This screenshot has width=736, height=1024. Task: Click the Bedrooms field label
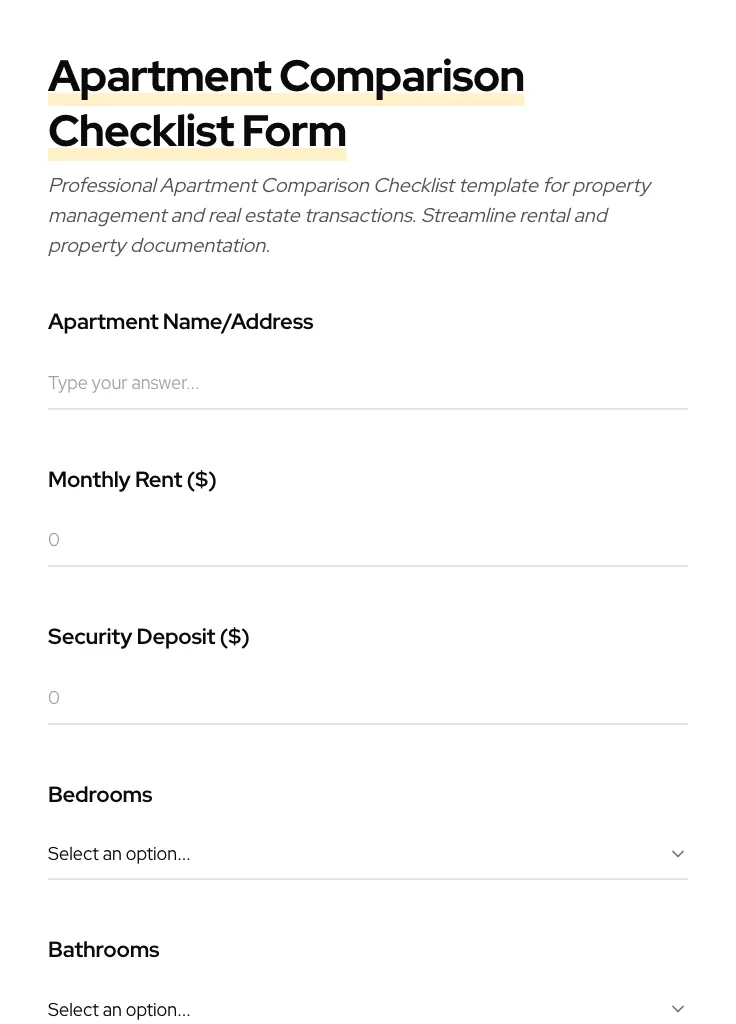[x=100, y=794]
